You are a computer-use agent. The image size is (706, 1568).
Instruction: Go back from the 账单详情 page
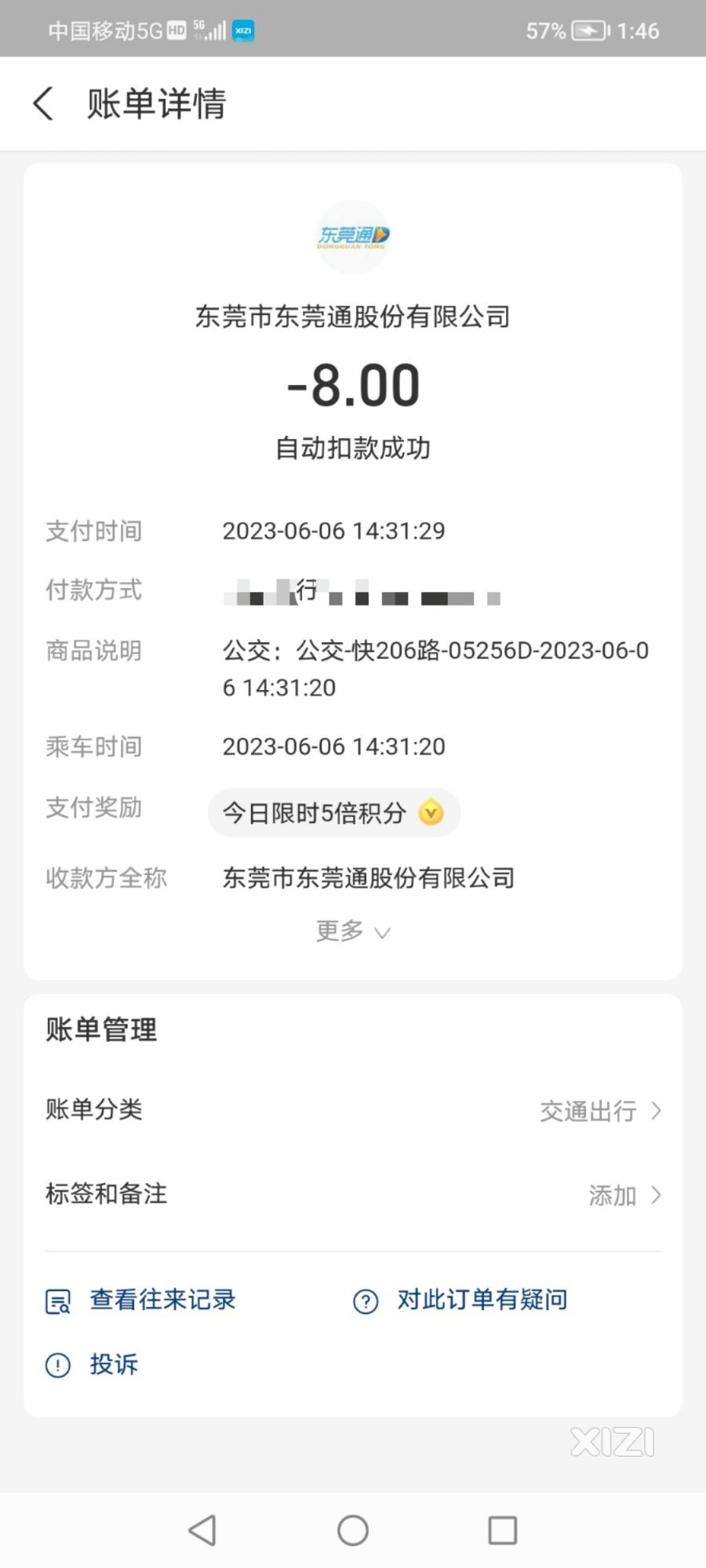tap(44, 103)
